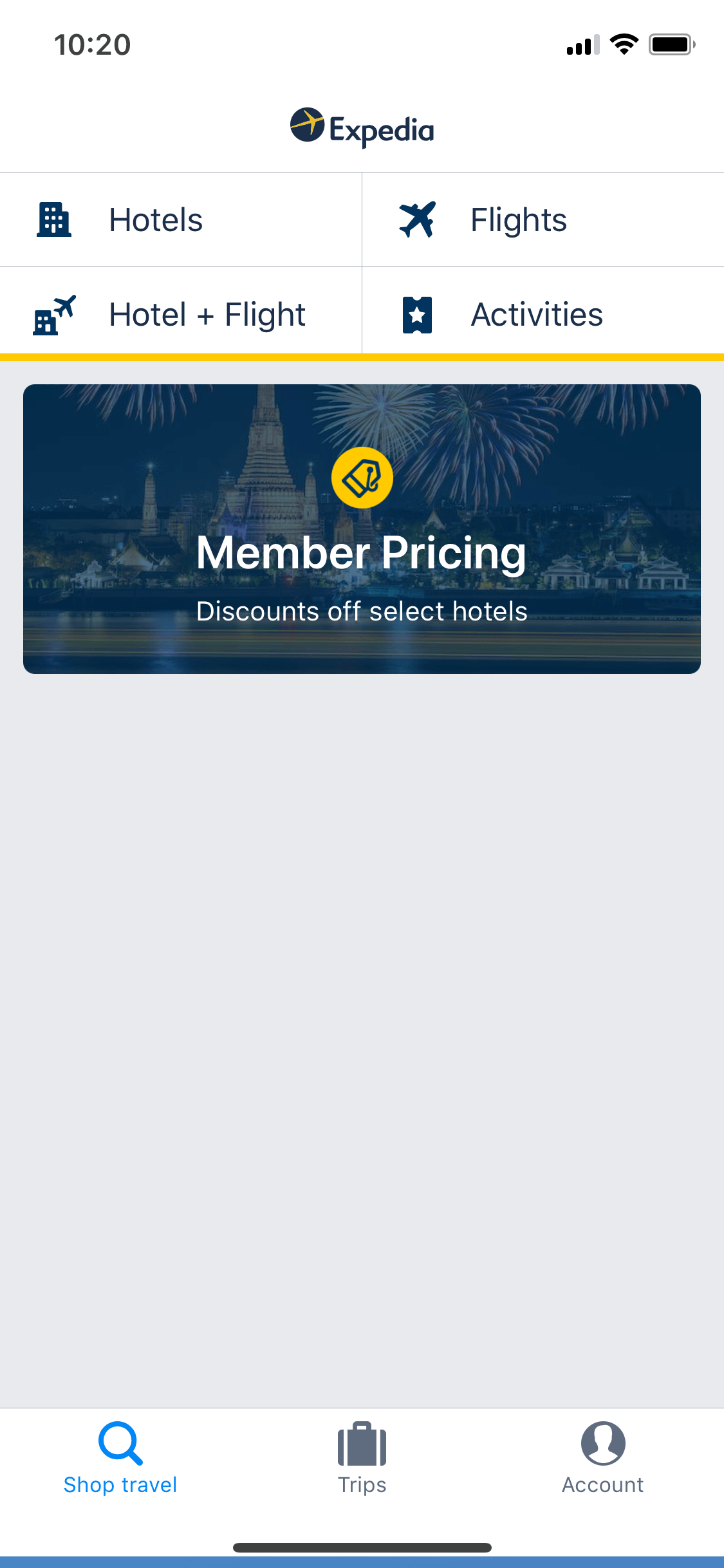The image size is (724, 1568).
Task: Switch to the Trips tab
Action: 362,1458
